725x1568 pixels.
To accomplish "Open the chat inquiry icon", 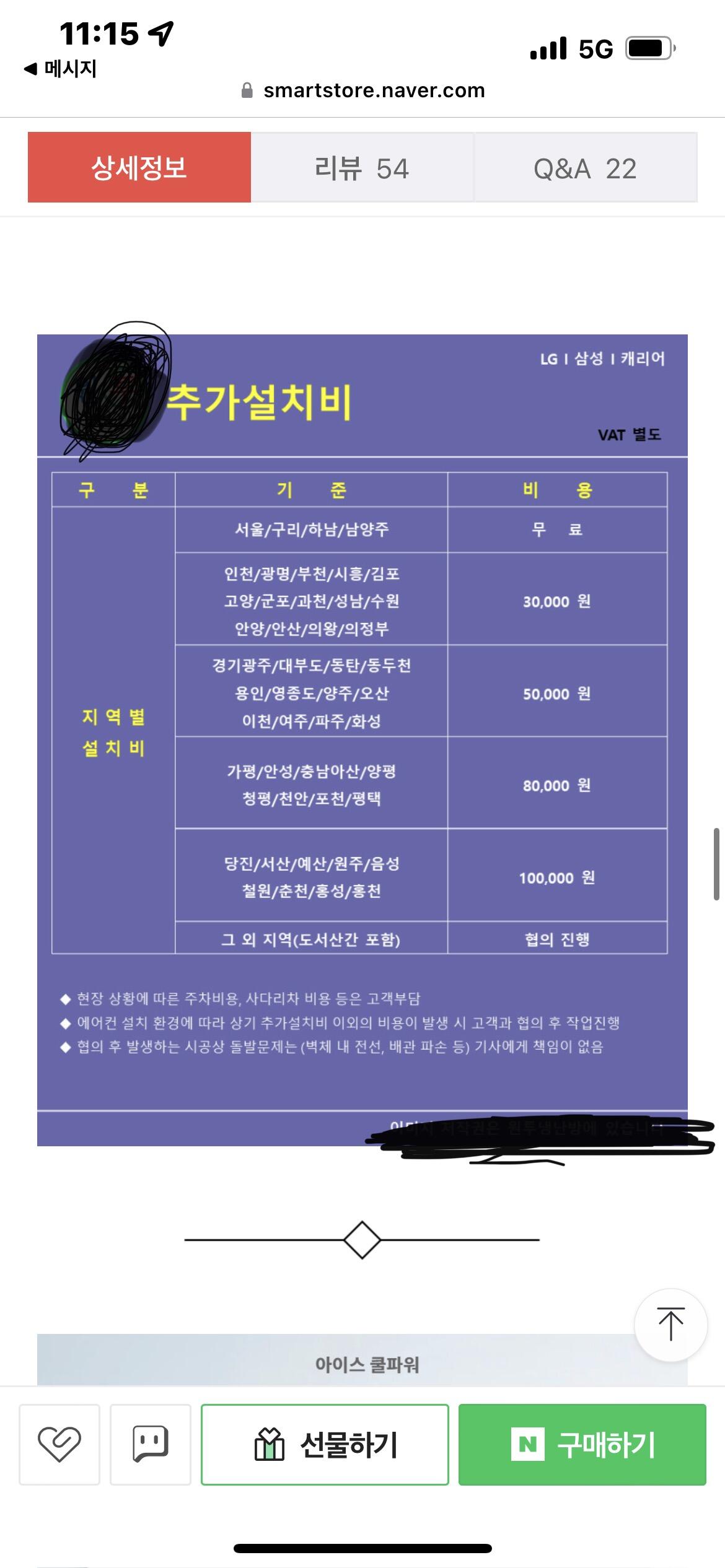I will coord(151,1445).
